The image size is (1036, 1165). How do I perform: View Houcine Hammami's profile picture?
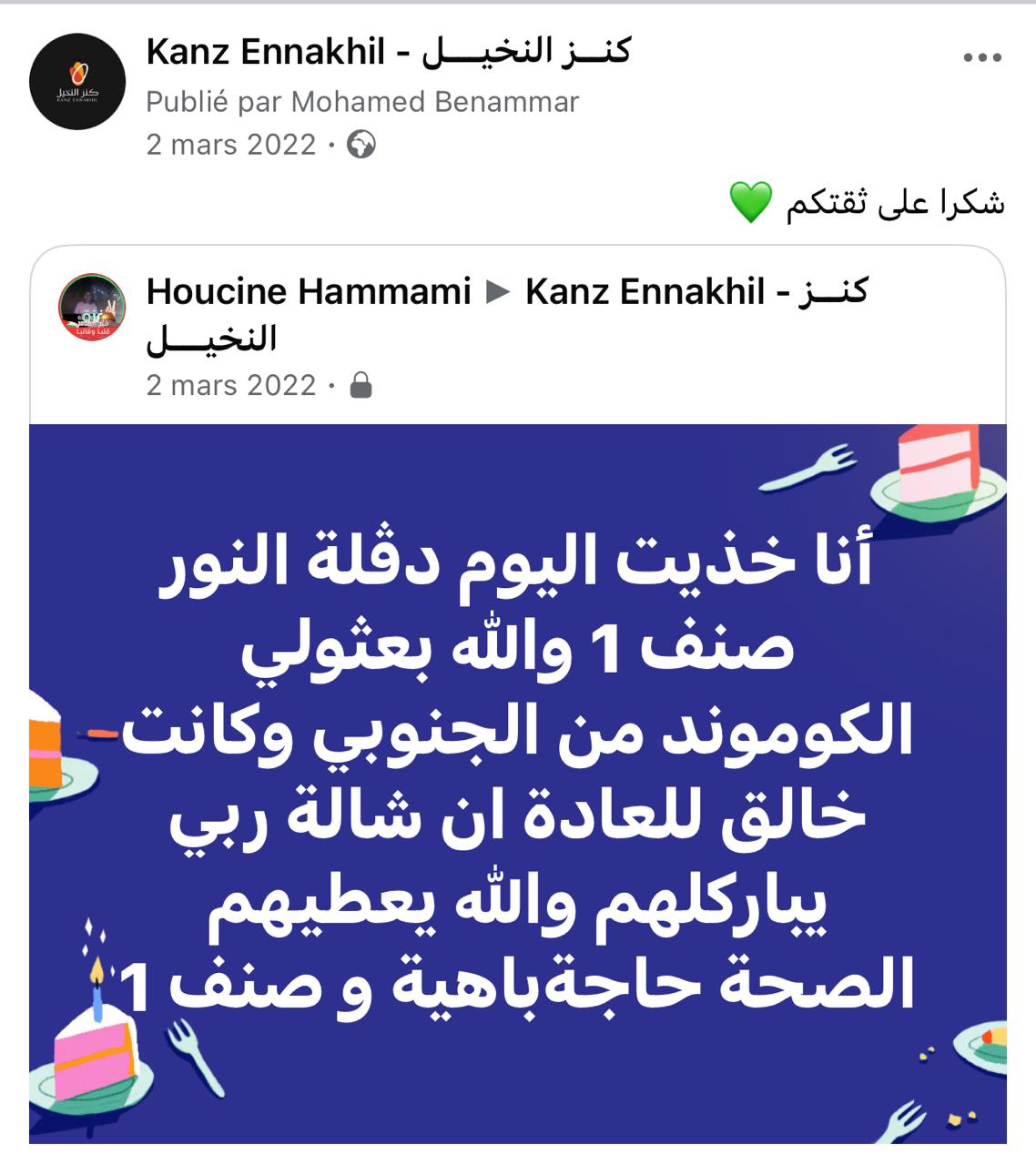(x=92, y=307)
